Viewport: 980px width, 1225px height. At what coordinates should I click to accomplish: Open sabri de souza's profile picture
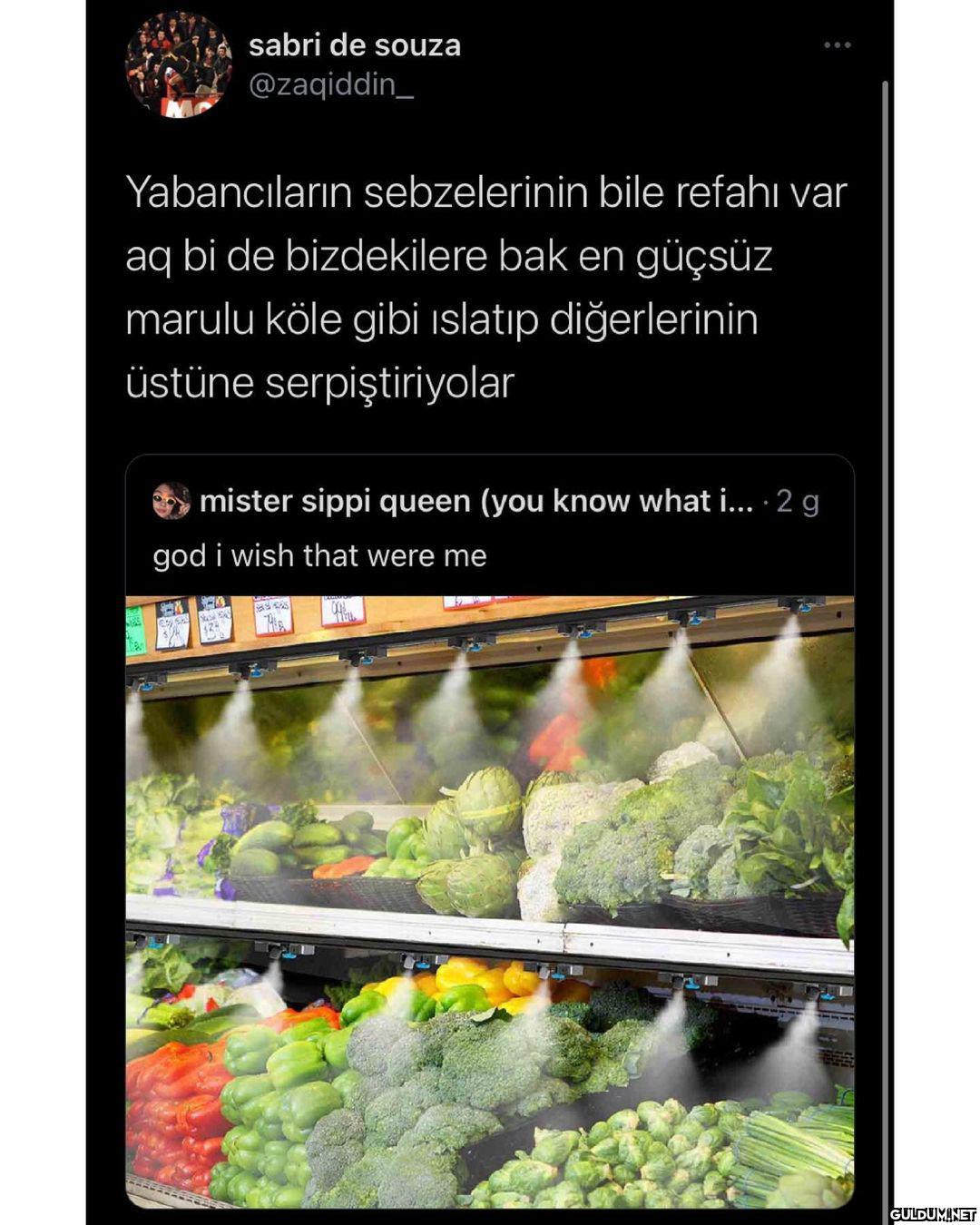click(179, 65)
